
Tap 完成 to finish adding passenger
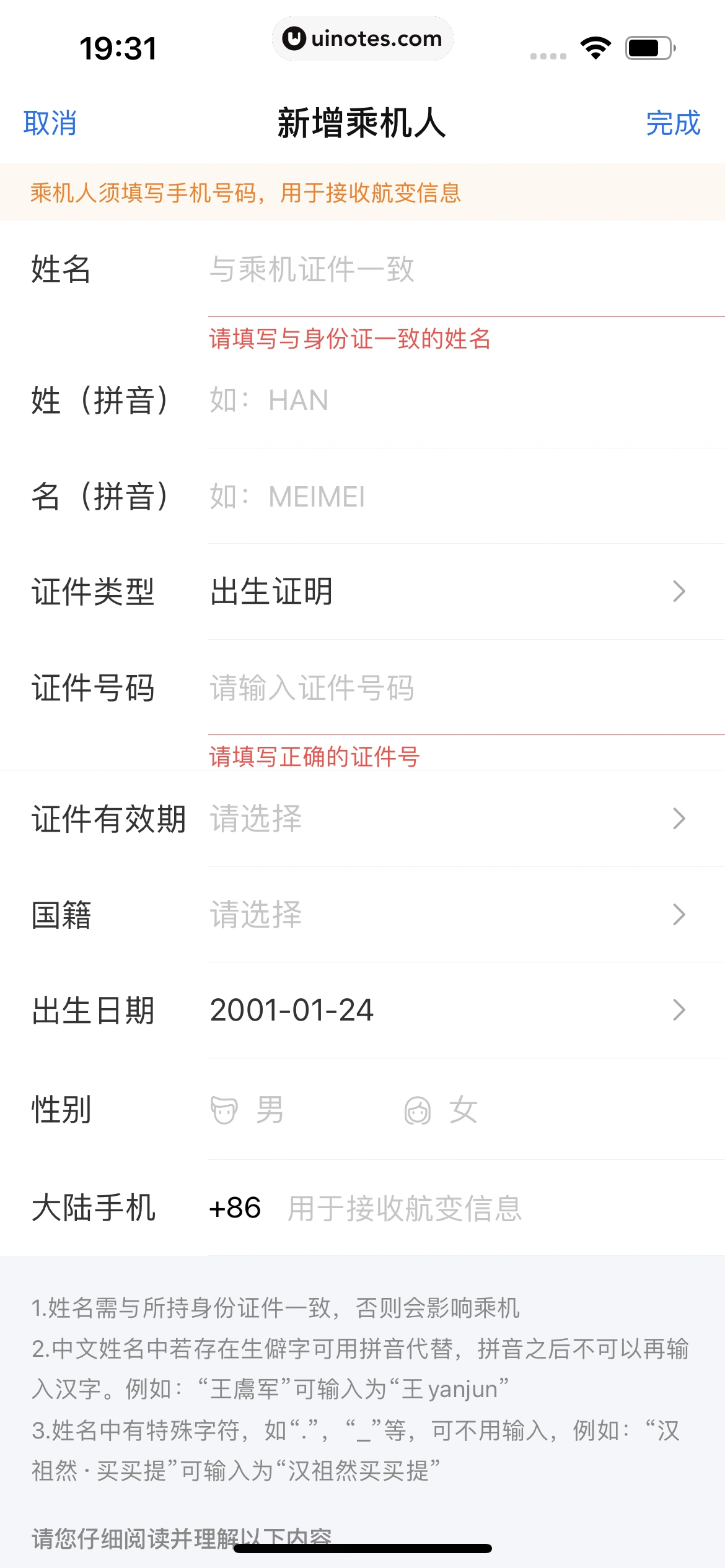point(672,123)
